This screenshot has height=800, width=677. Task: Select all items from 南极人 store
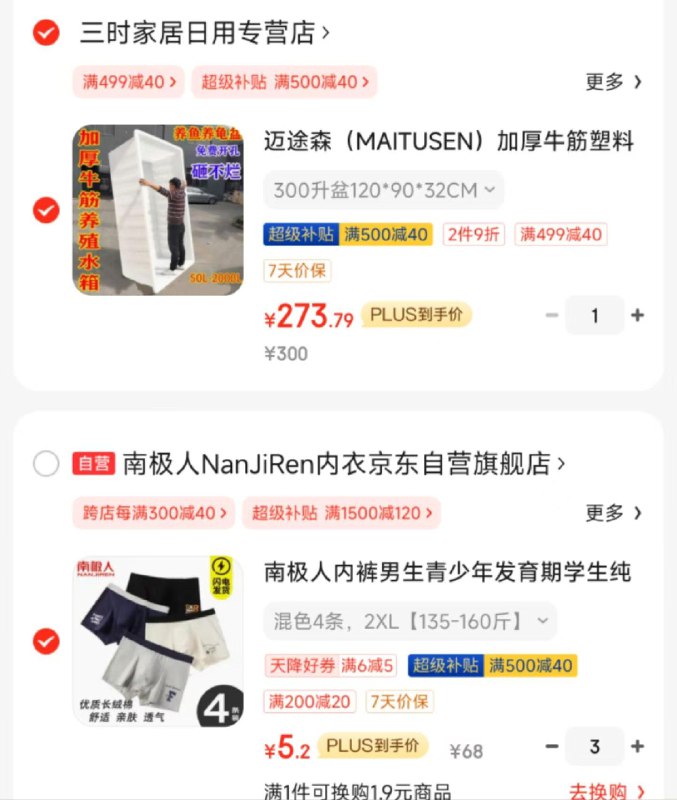[x=46, y=464]
